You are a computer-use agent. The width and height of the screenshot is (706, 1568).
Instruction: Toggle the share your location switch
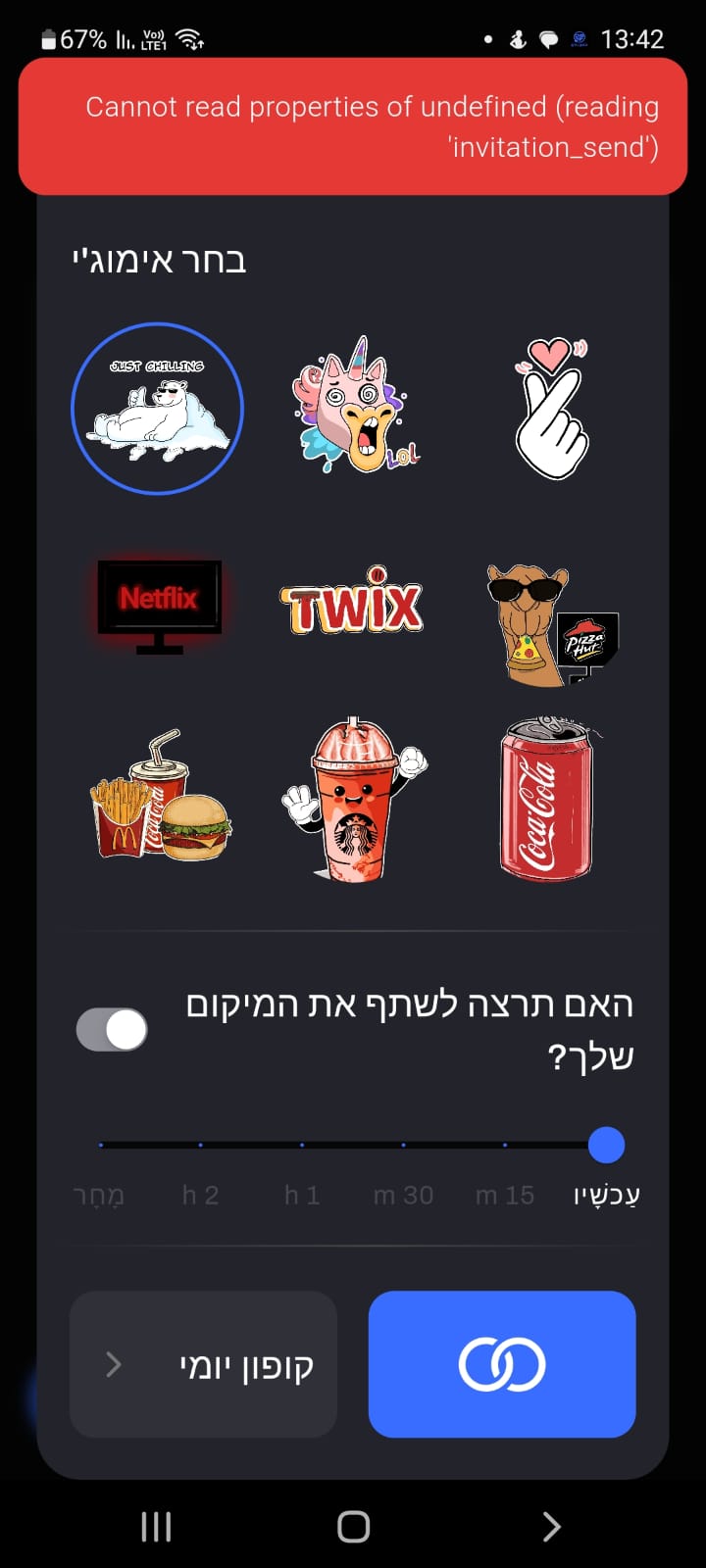pyautogui.click(x=112, y=1030)
